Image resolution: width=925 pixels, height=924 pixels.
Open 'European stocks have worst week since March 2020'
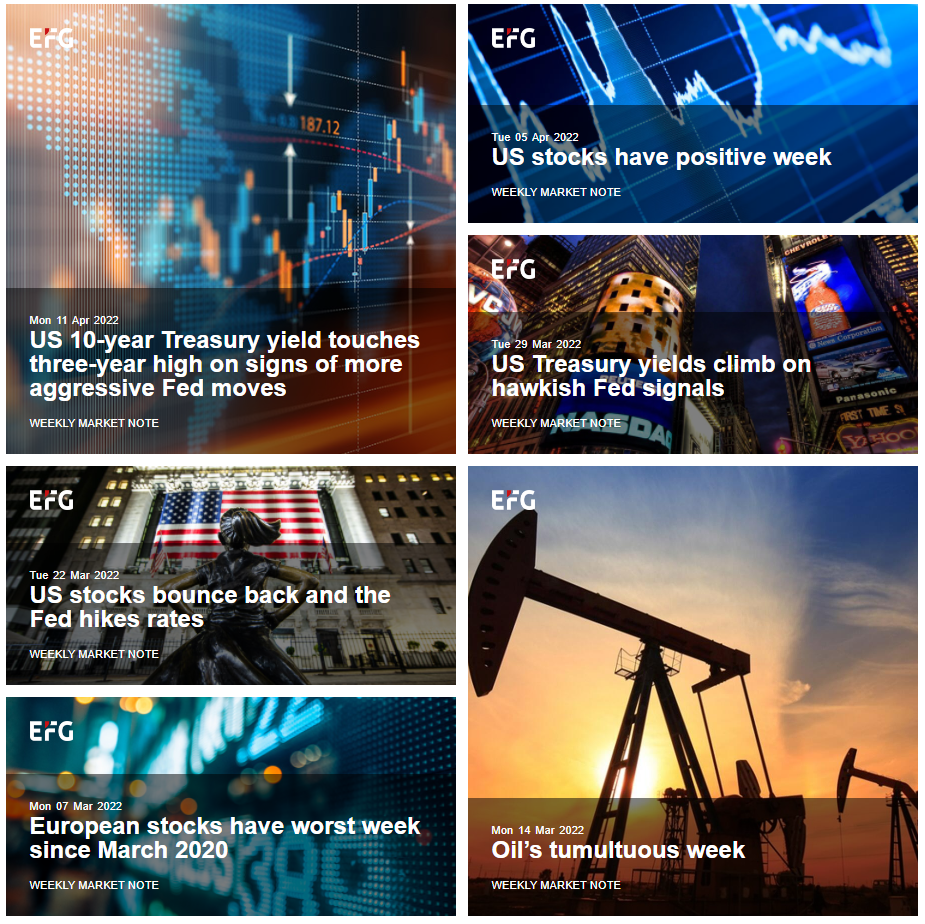click(x=225, y=838)
